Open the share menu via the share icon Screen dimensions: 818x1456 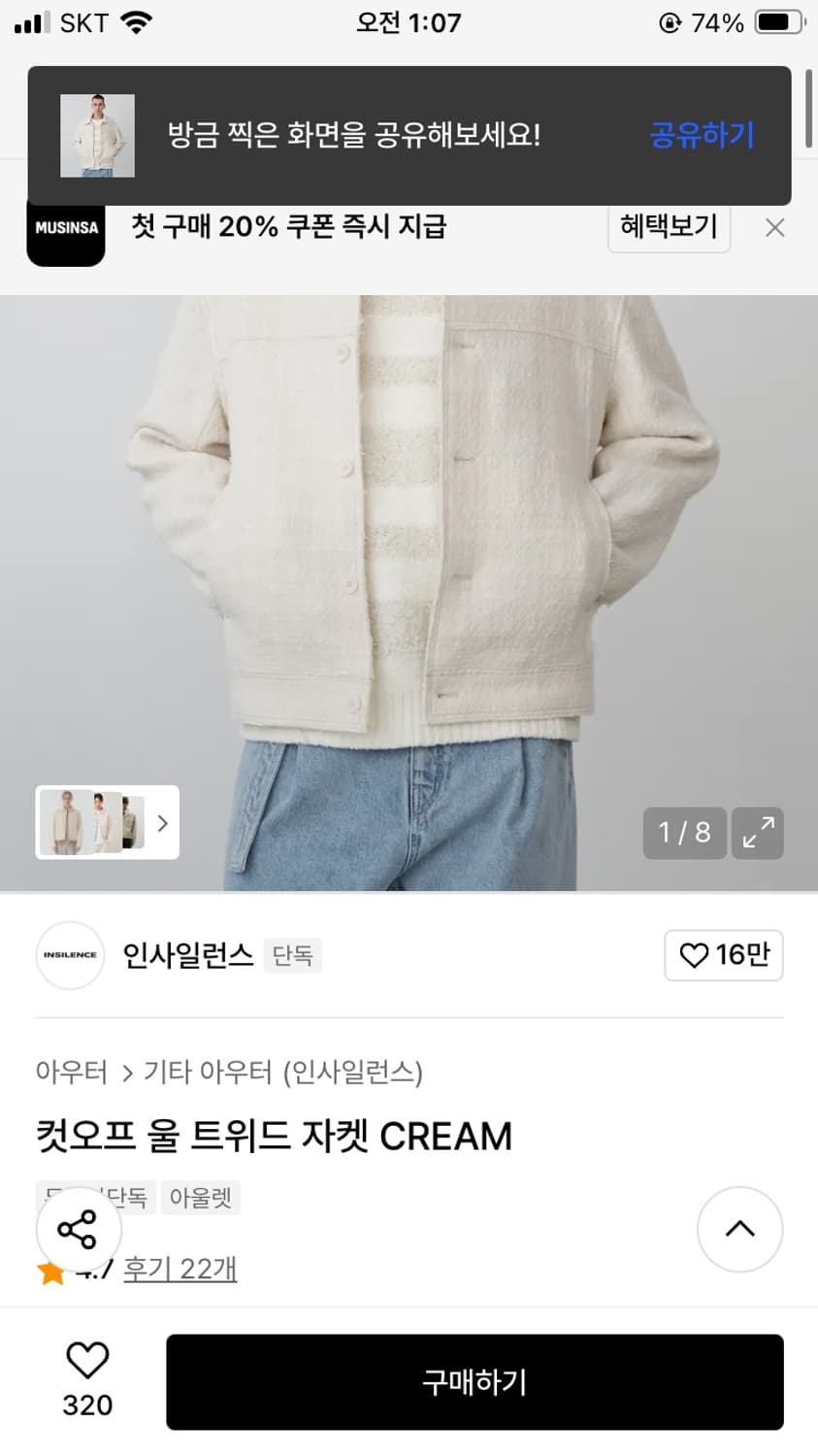tap(79, 1229)
